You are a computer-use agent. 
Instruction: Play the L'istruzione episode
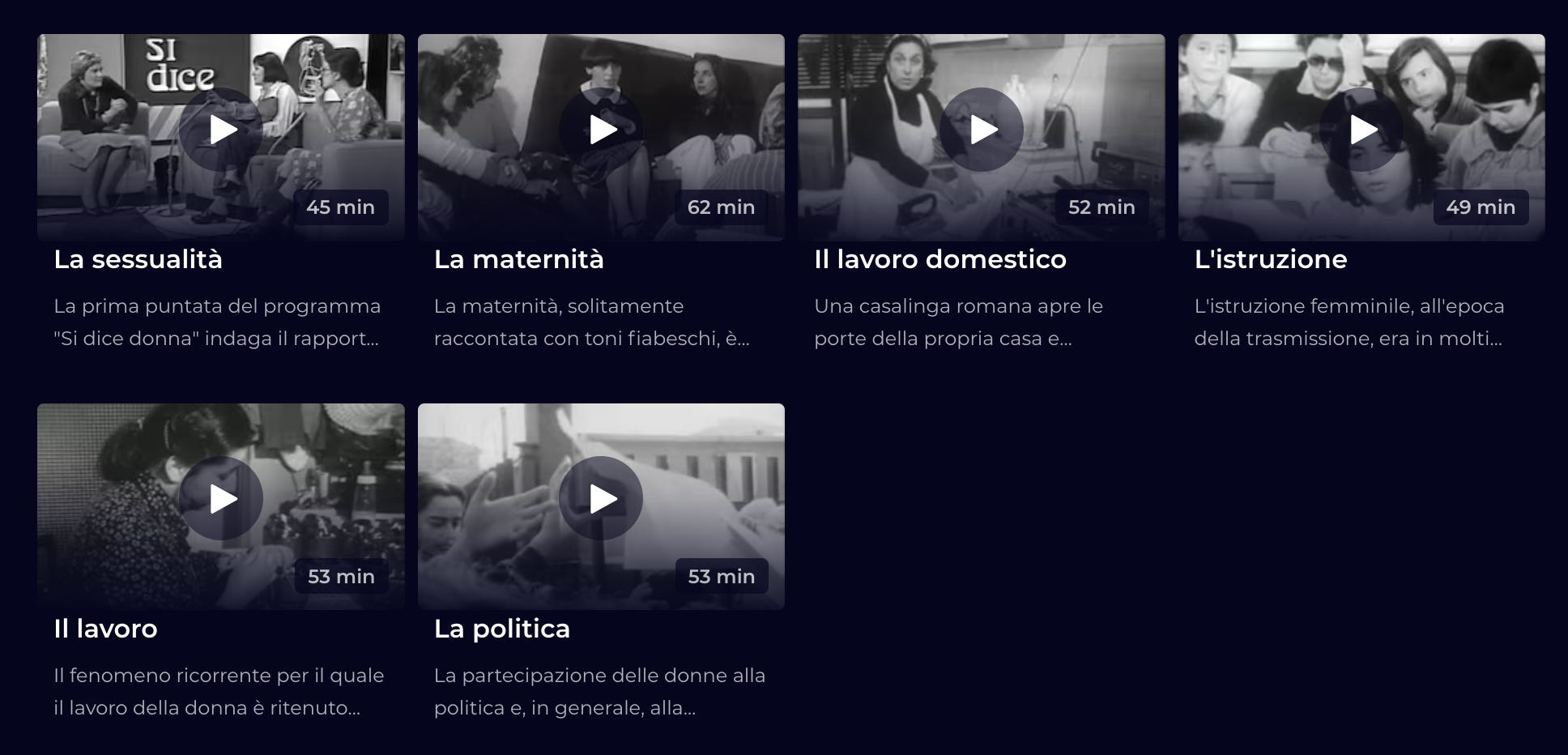[x=1361, y=130]
